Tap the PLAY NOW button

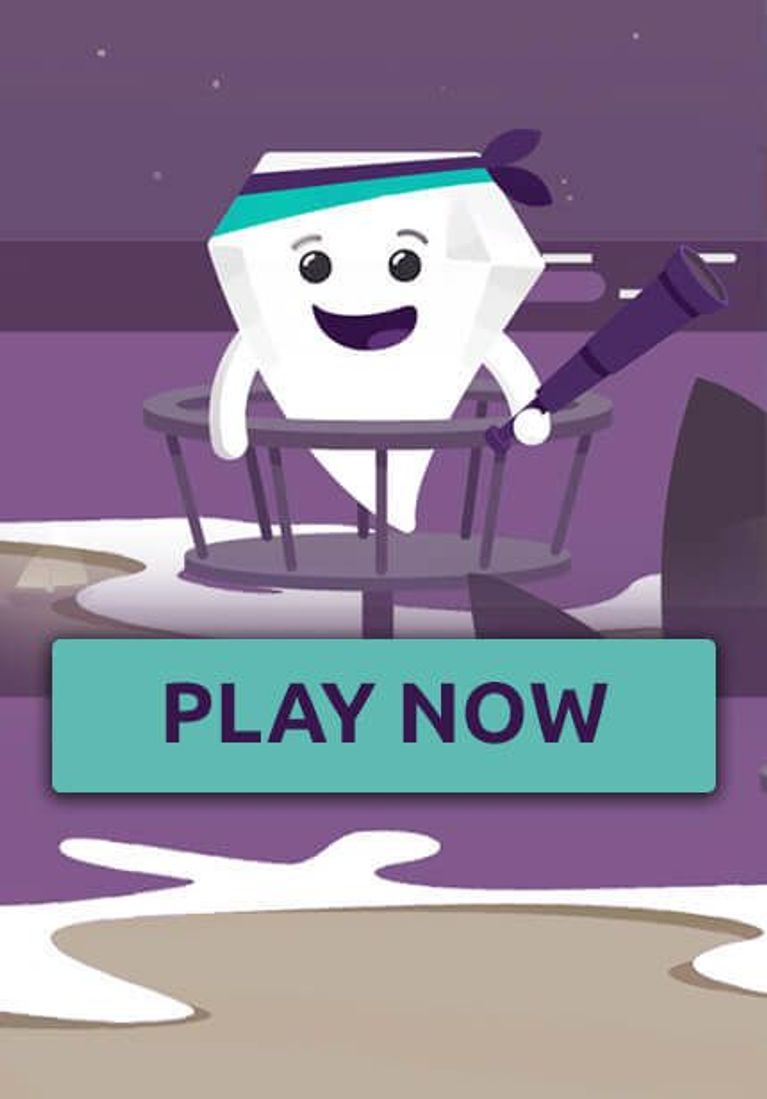pyautogui.click(x=384, y=715)
